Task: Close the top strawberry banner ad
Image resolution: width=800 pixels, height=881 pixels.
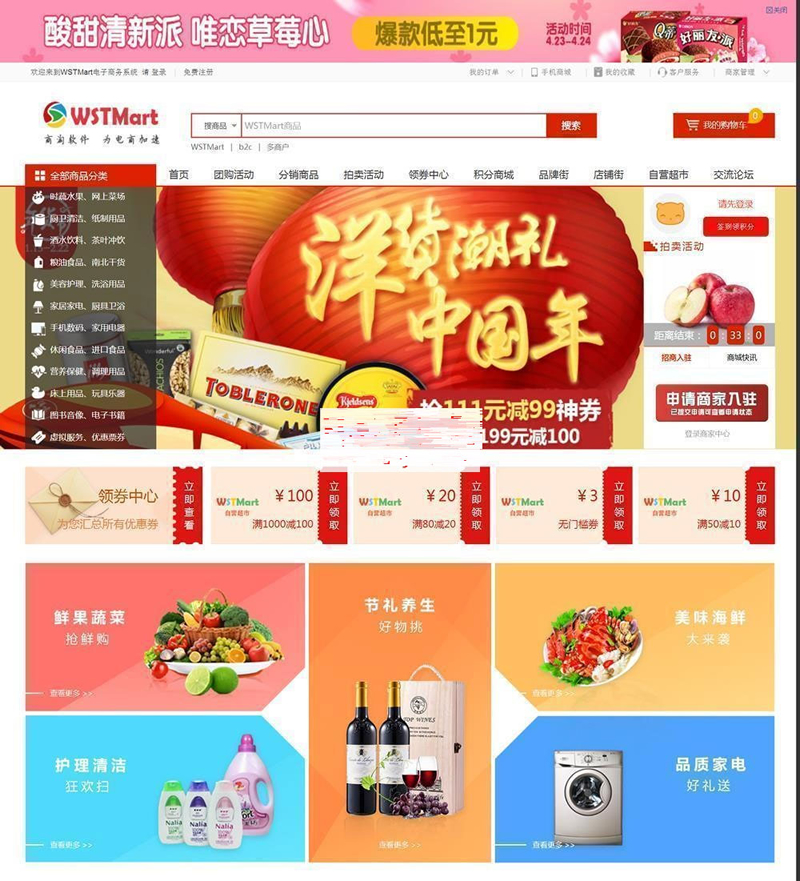Action: click(x=777, y=9)
